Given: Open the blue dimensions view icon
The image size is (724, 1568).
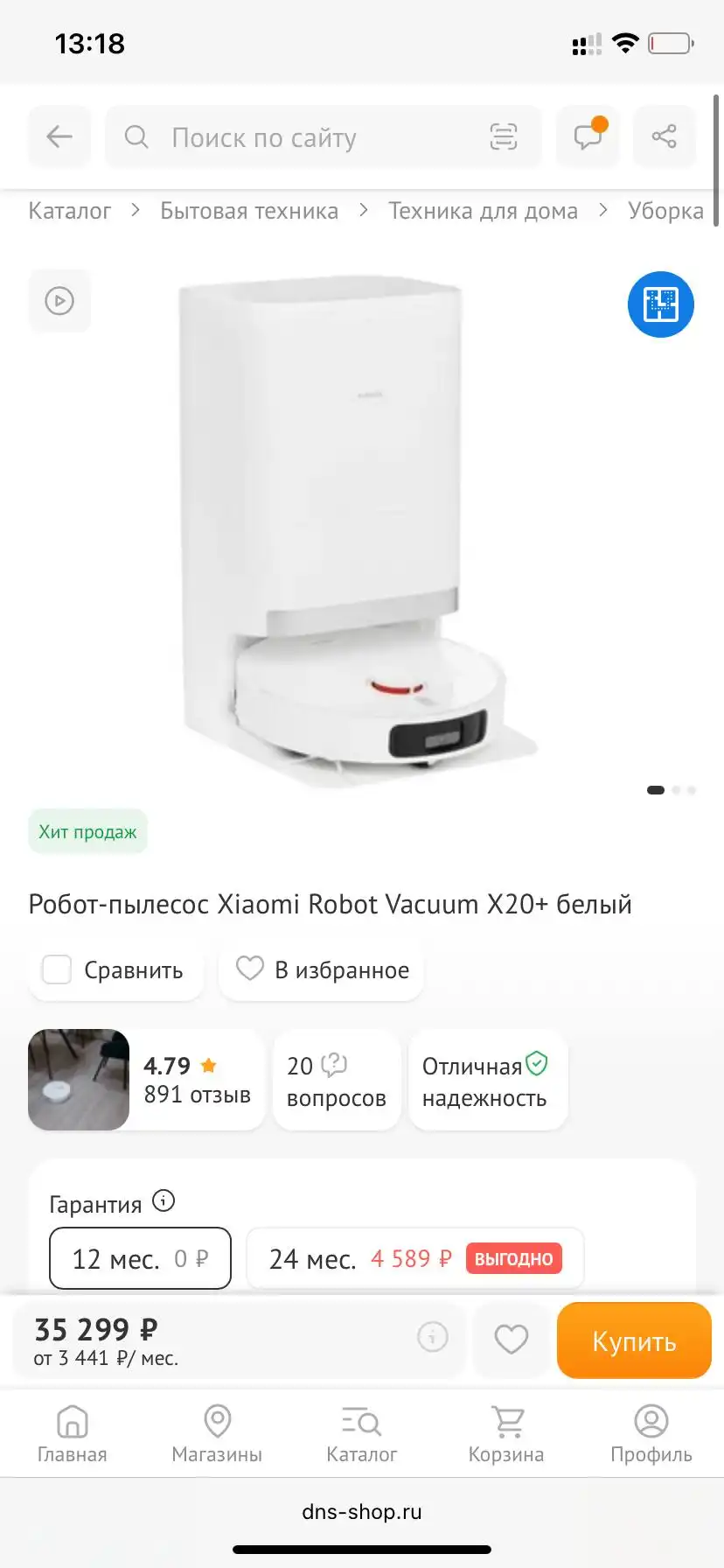Looking at the screenshot, I should pyautogui.click(x=660, y=304).
